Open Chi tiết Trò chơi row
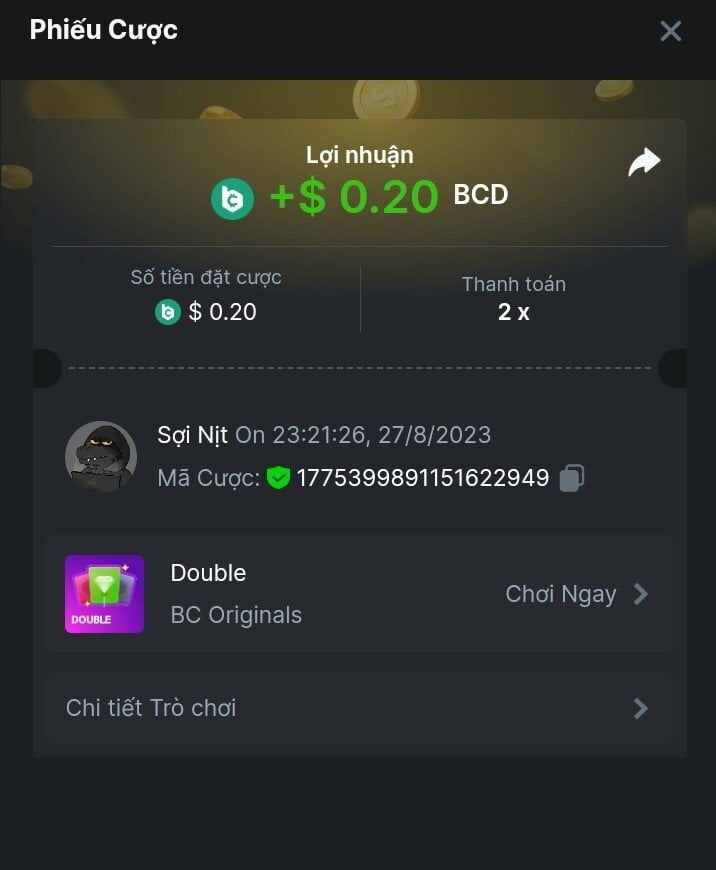716x870 pixels. [x=358, y=708]
